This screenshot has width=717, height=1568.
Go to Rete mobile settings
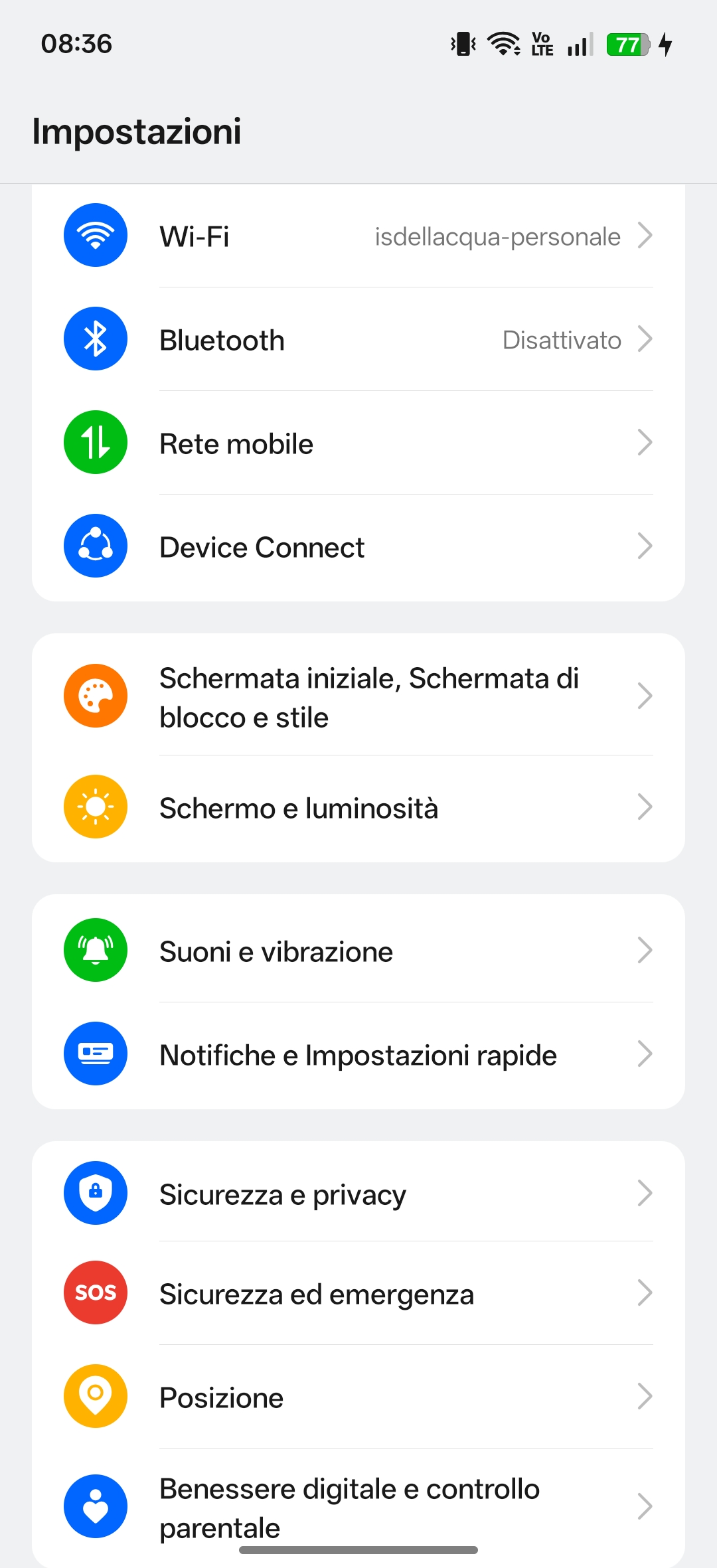pyautogui.click(x=358, y=443)
